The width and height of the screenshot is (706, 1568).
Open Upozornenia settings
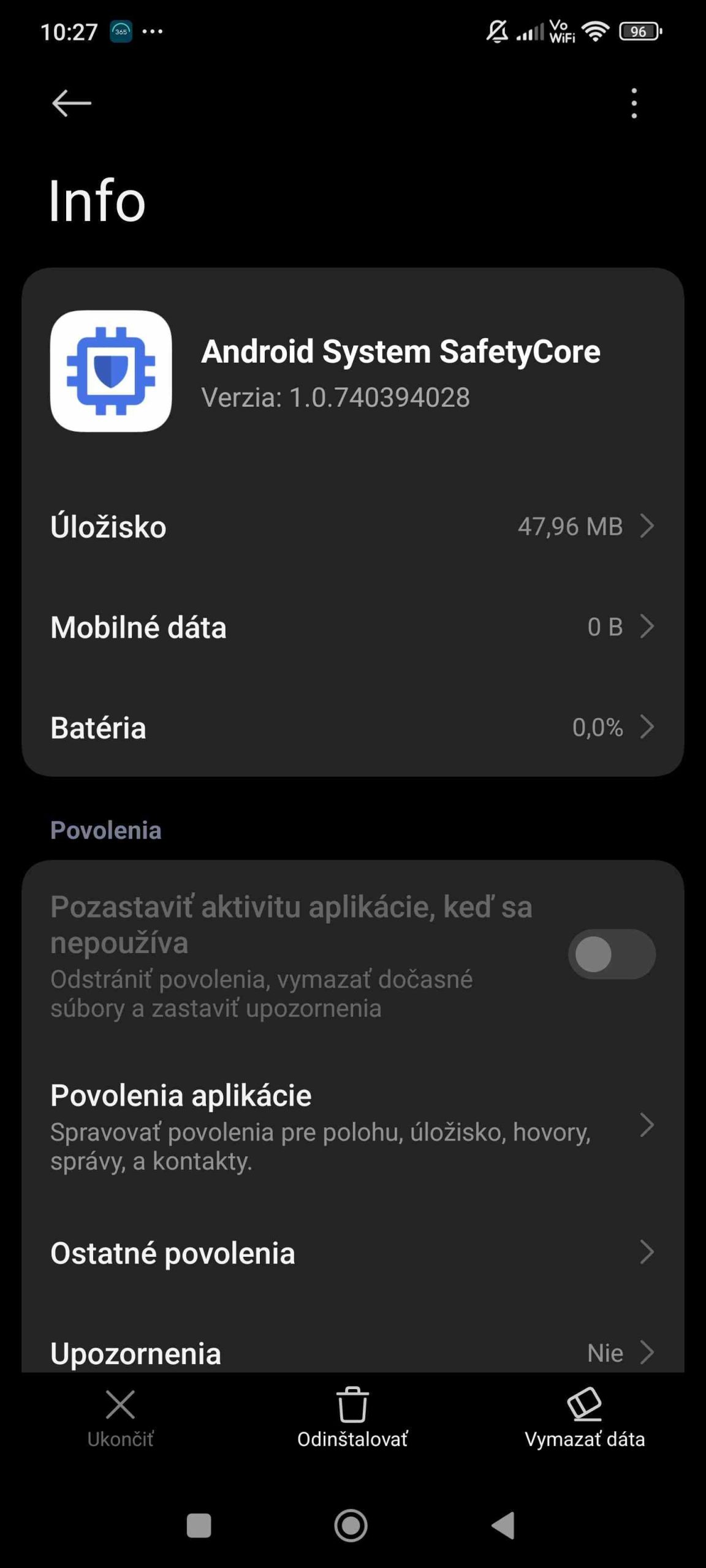point(352,1352)
